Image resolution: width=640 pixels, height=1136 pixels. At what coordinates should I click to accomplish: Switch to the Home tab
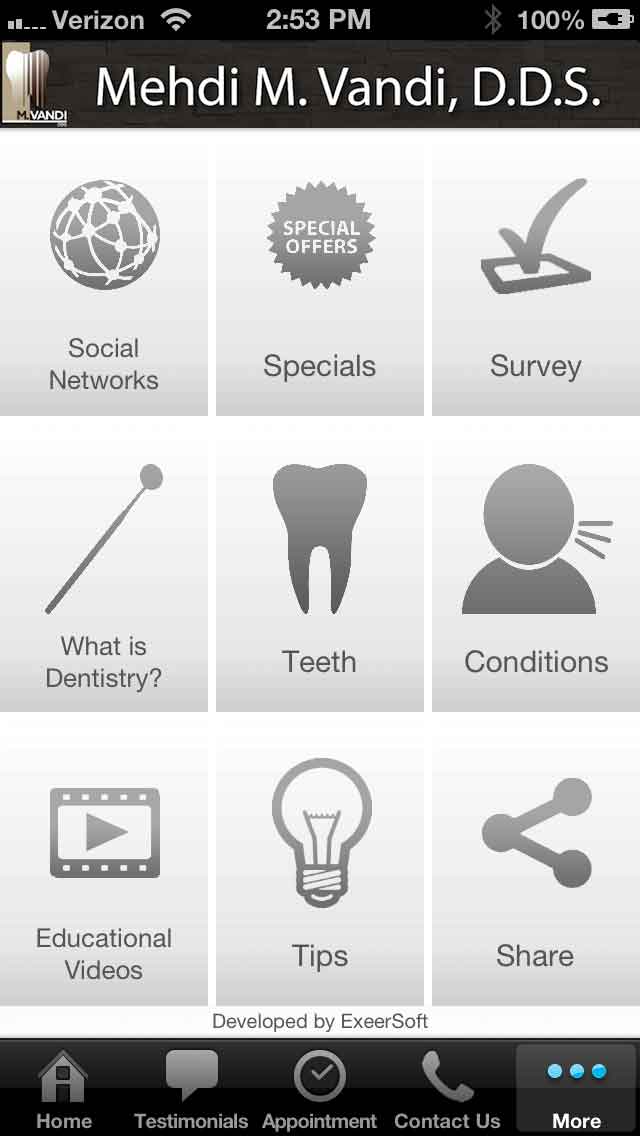coord(64,1088)
